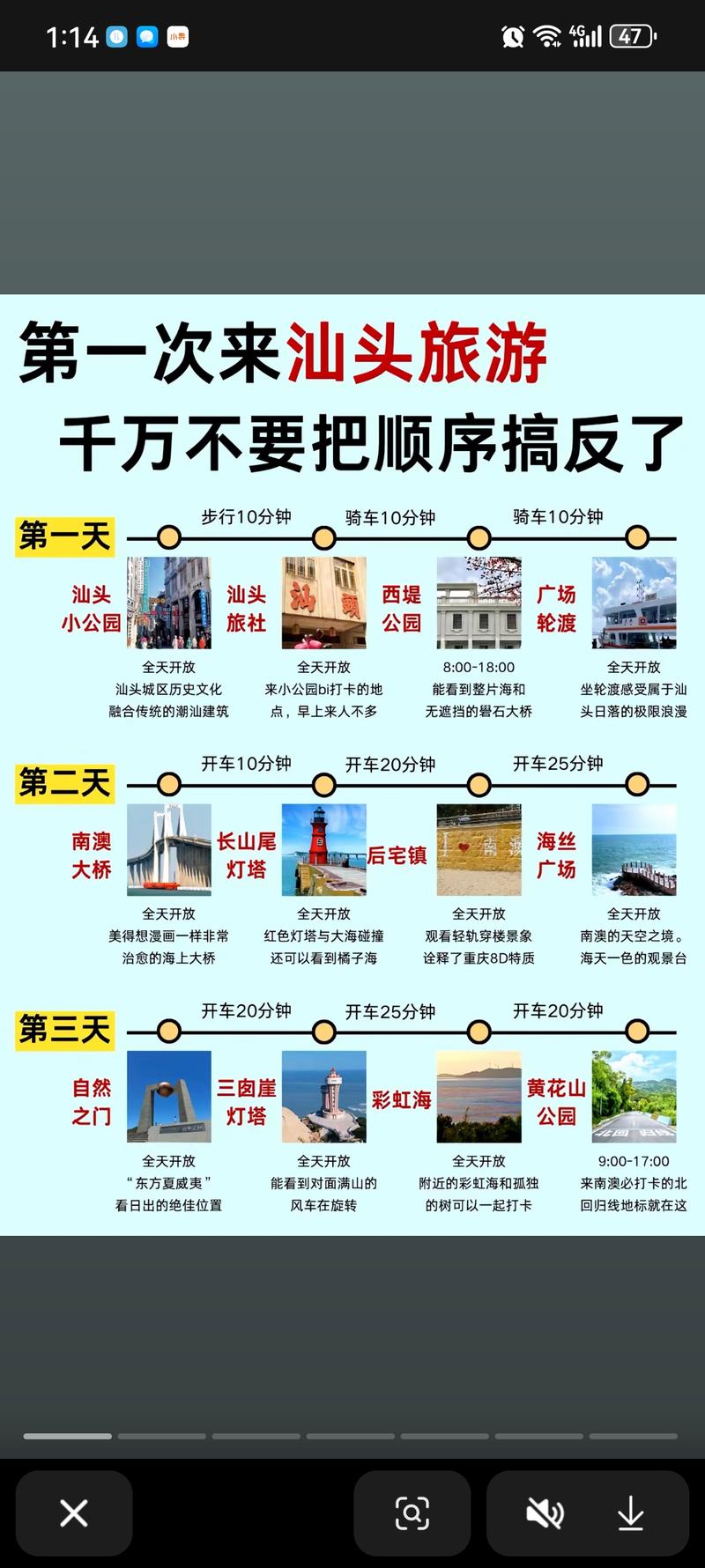Open the image scan search tool

[x=412, y=1513]
